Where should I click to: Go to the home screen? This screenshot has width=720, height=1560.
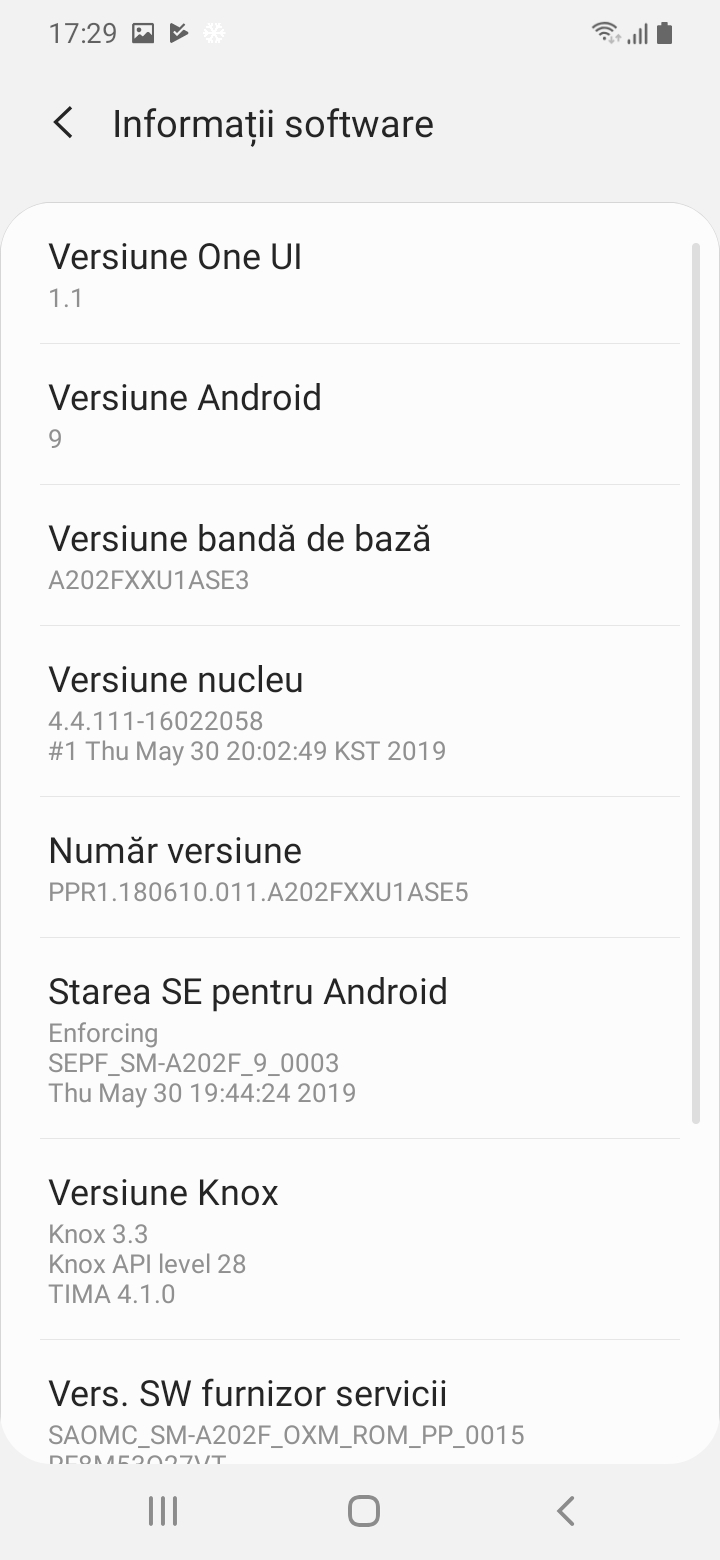tap(364, 1511)
